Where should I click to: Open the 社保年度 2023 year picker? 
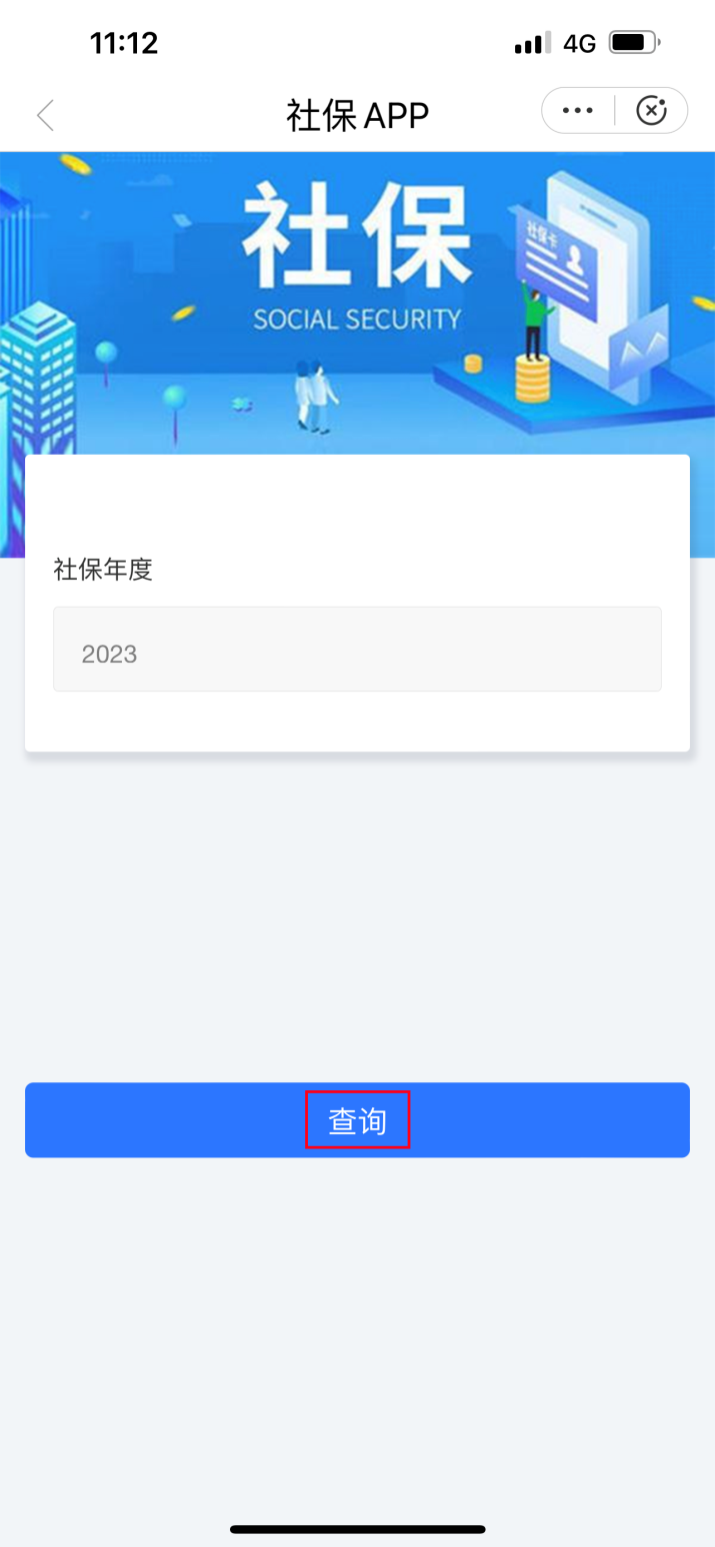pos(357,649)
